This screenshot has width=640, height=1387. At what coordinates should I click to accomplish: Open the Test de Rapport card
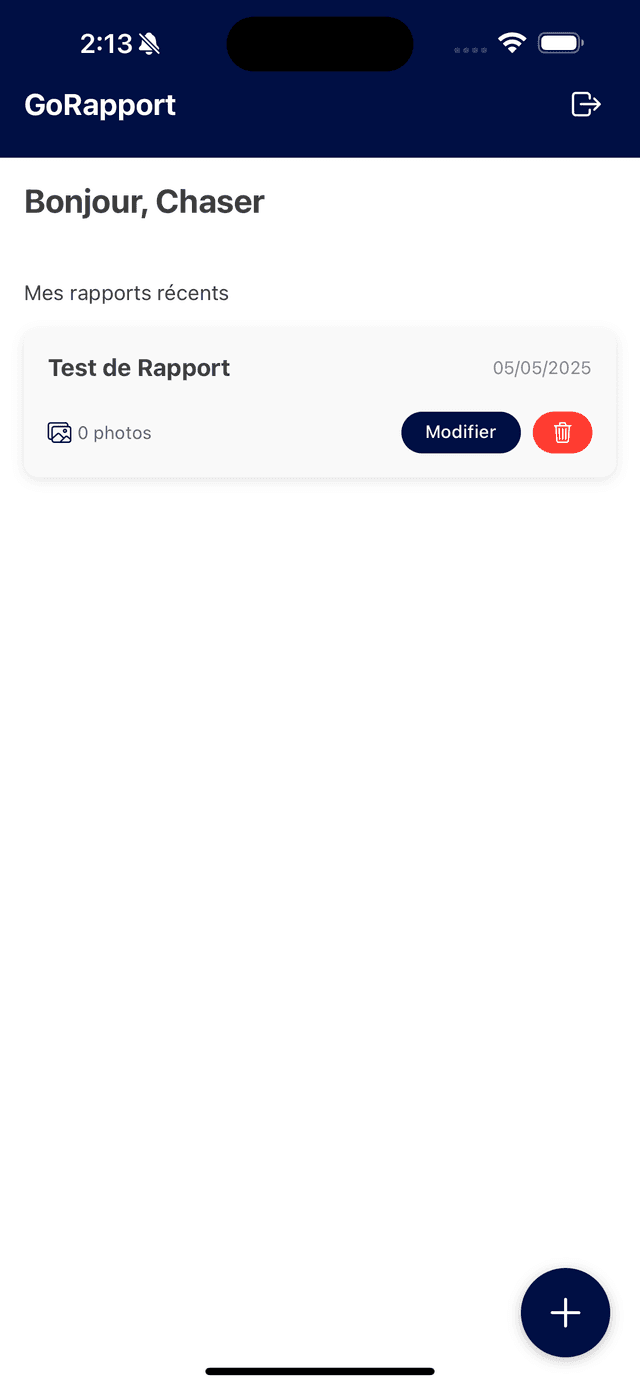coord(140,368)
